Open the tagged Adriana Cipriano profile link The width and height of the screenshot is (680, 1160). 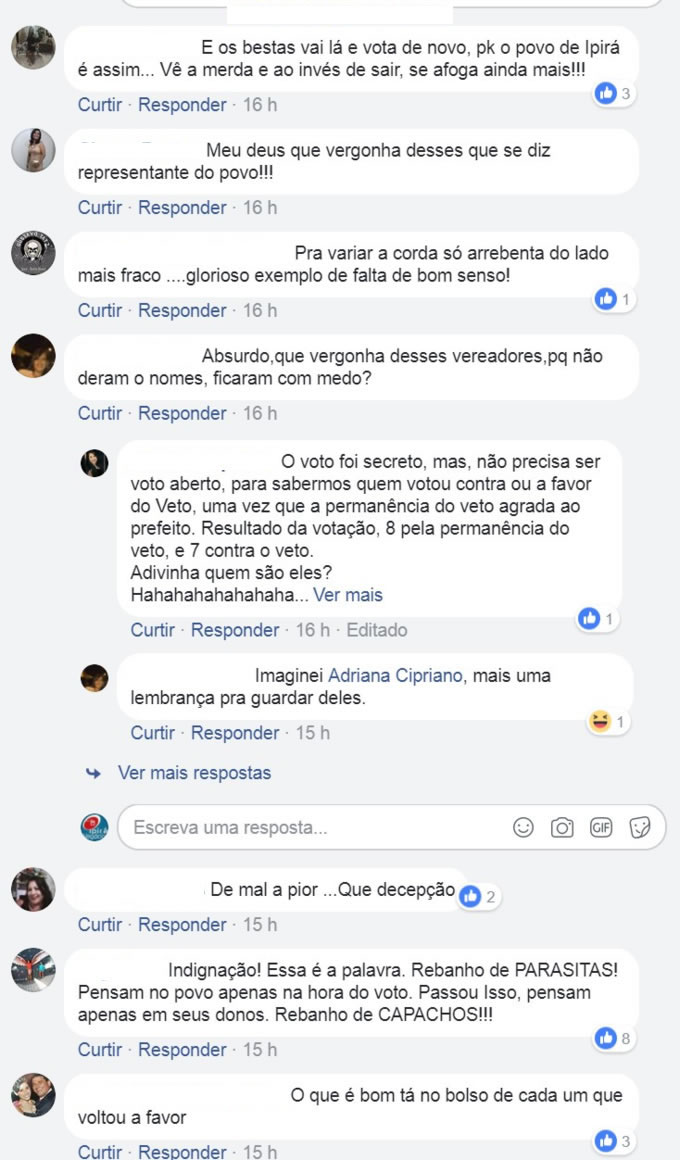coord(395,676)
